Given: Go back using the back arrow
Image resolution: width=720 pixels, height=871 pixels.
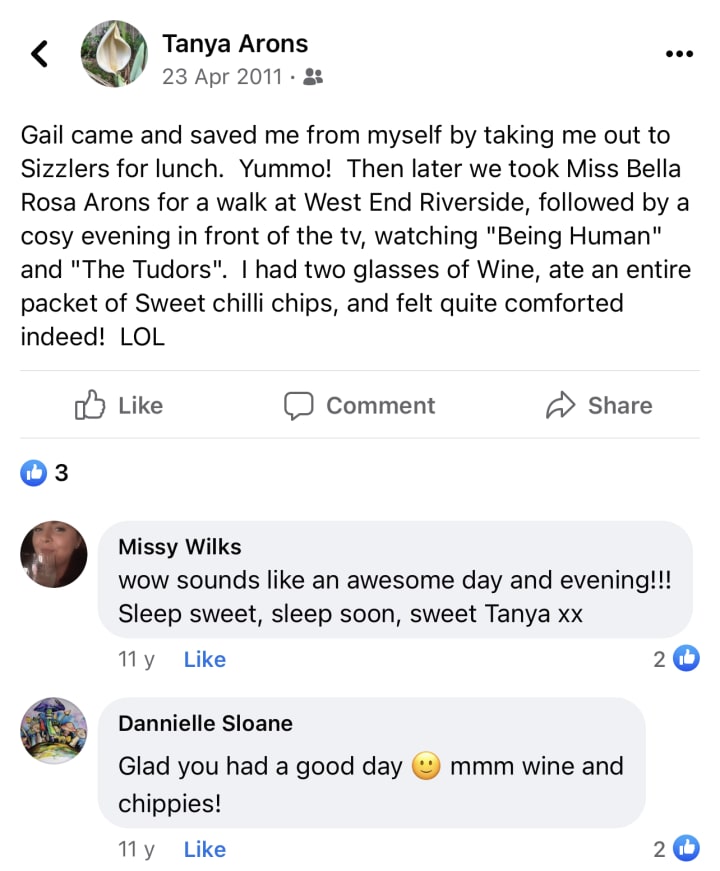Looking at the screenshot, I should point(39,54).
